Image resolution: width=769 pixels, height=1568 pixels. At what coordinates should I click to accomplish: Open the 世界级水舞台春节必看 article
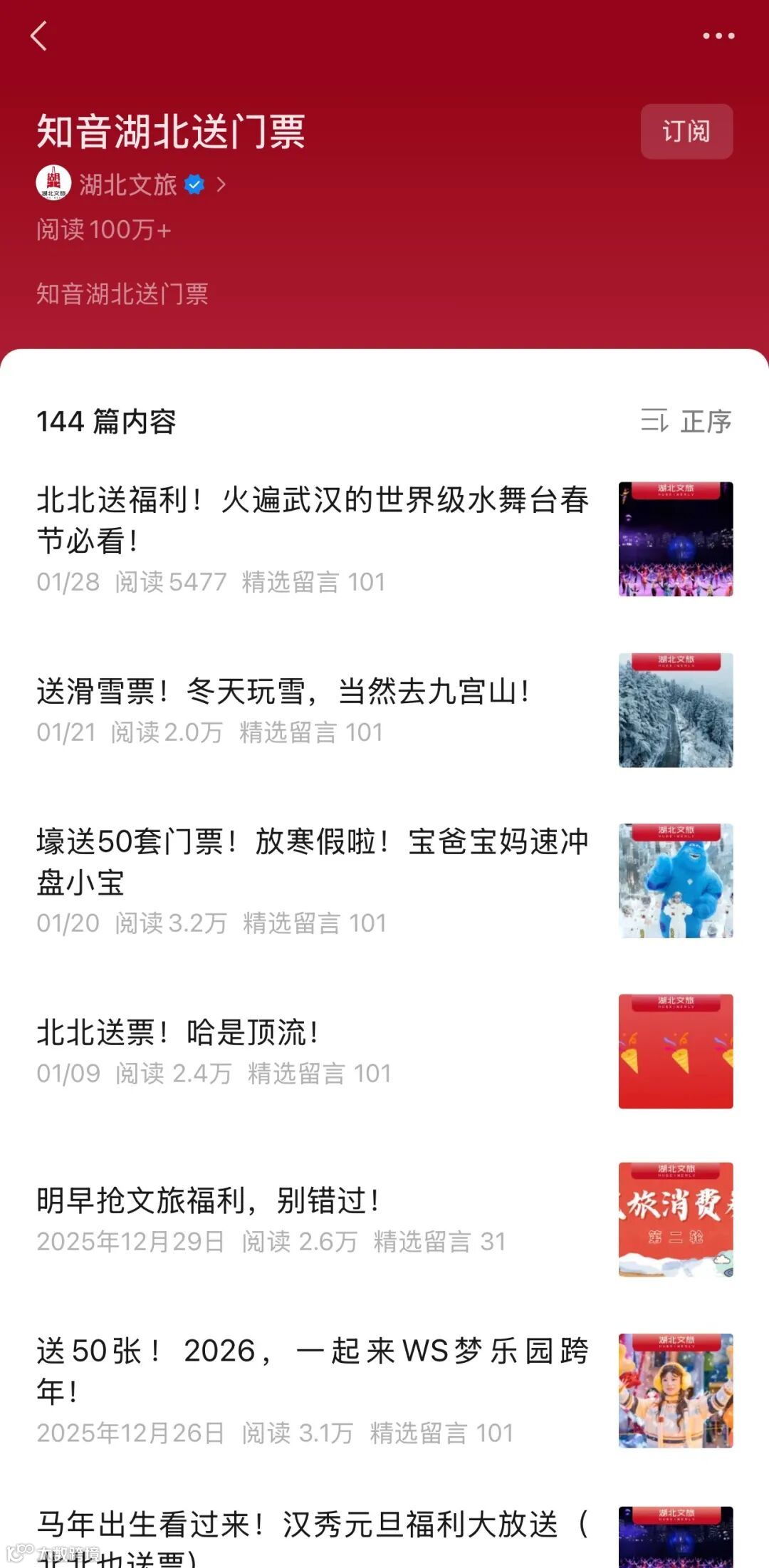312,520
